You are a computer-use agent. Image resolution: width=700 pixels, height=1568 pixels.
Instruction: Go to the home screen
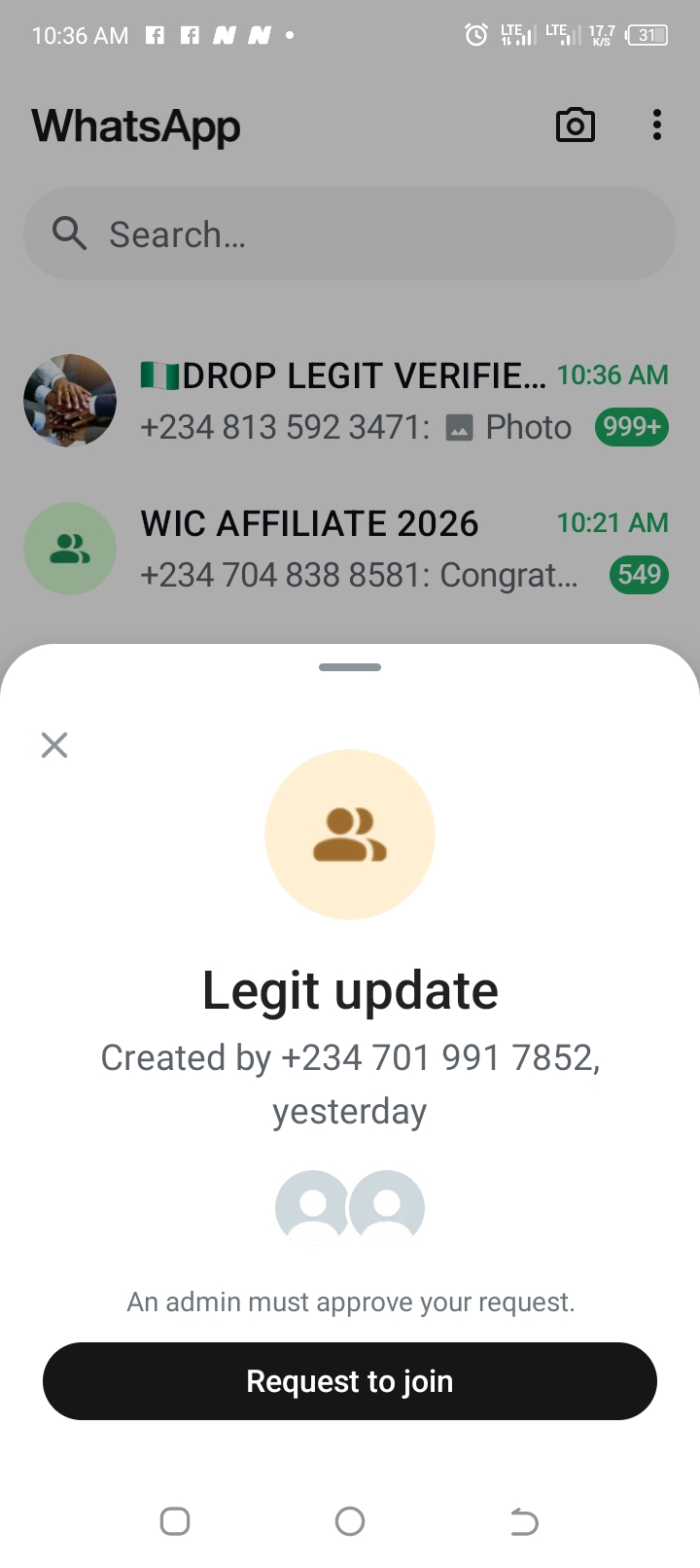click(x=350, y=1521)
